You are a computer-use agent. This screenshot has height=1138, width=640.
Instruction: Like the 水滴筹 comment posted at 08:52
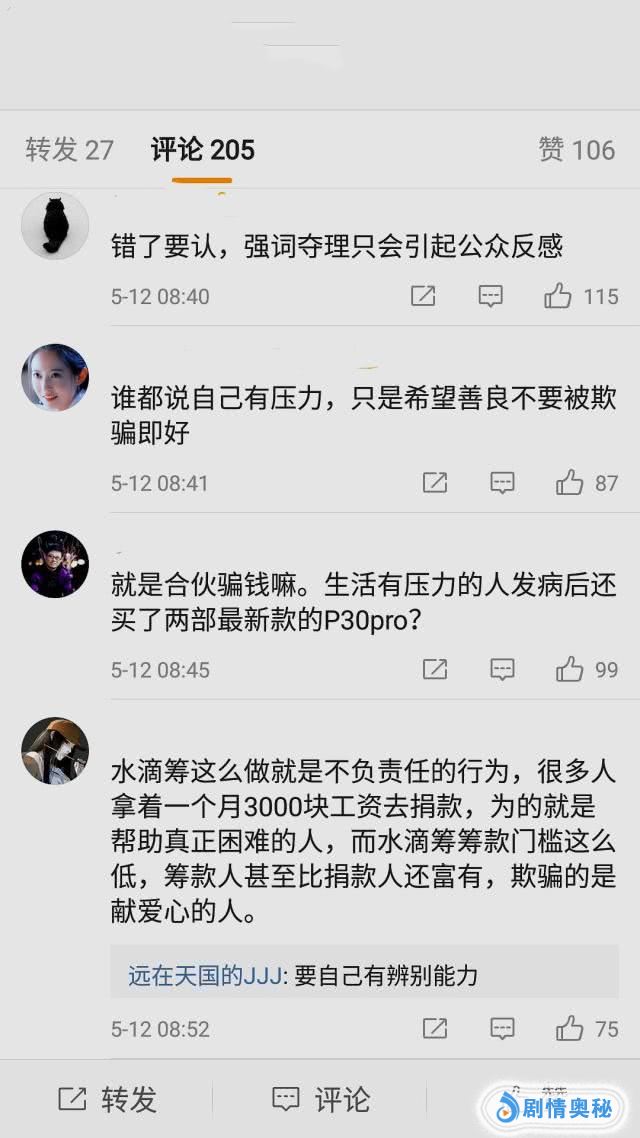(x=570, y=1028)
